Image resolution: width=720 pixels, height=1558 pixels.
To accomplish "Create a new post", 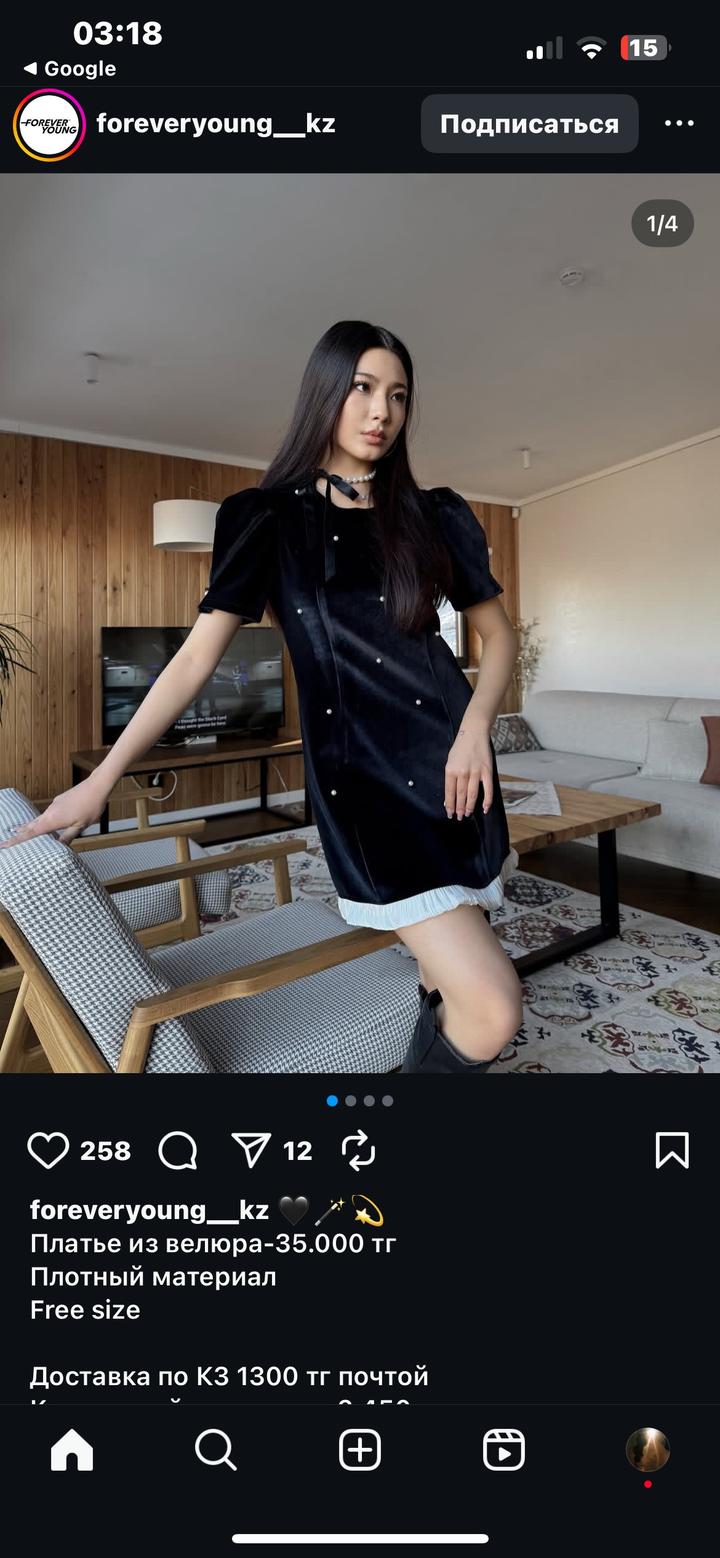I will (x=360, y=1449).
